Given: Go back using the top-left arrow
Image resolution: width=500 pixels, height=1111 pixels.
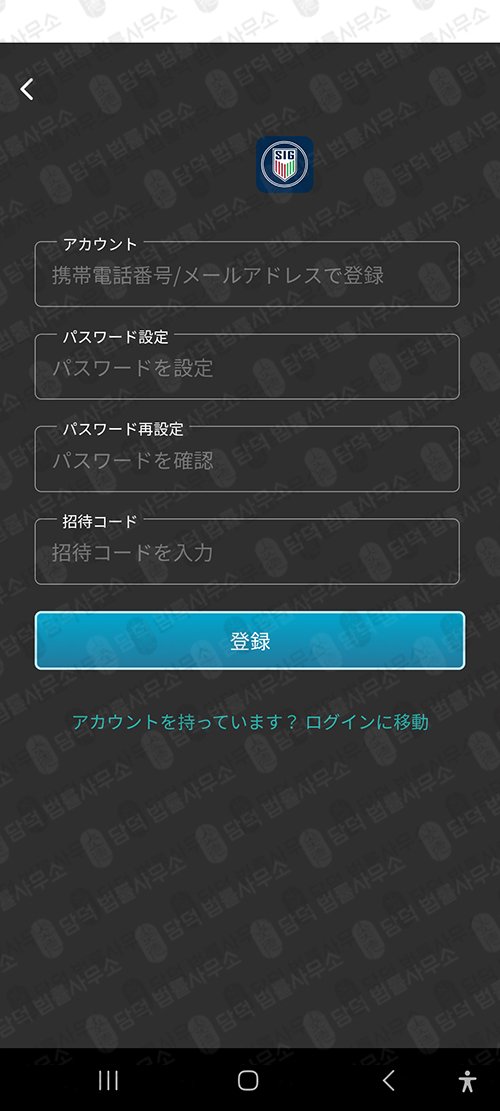Looking at the screenshot, I should click(x=27, y=89).
